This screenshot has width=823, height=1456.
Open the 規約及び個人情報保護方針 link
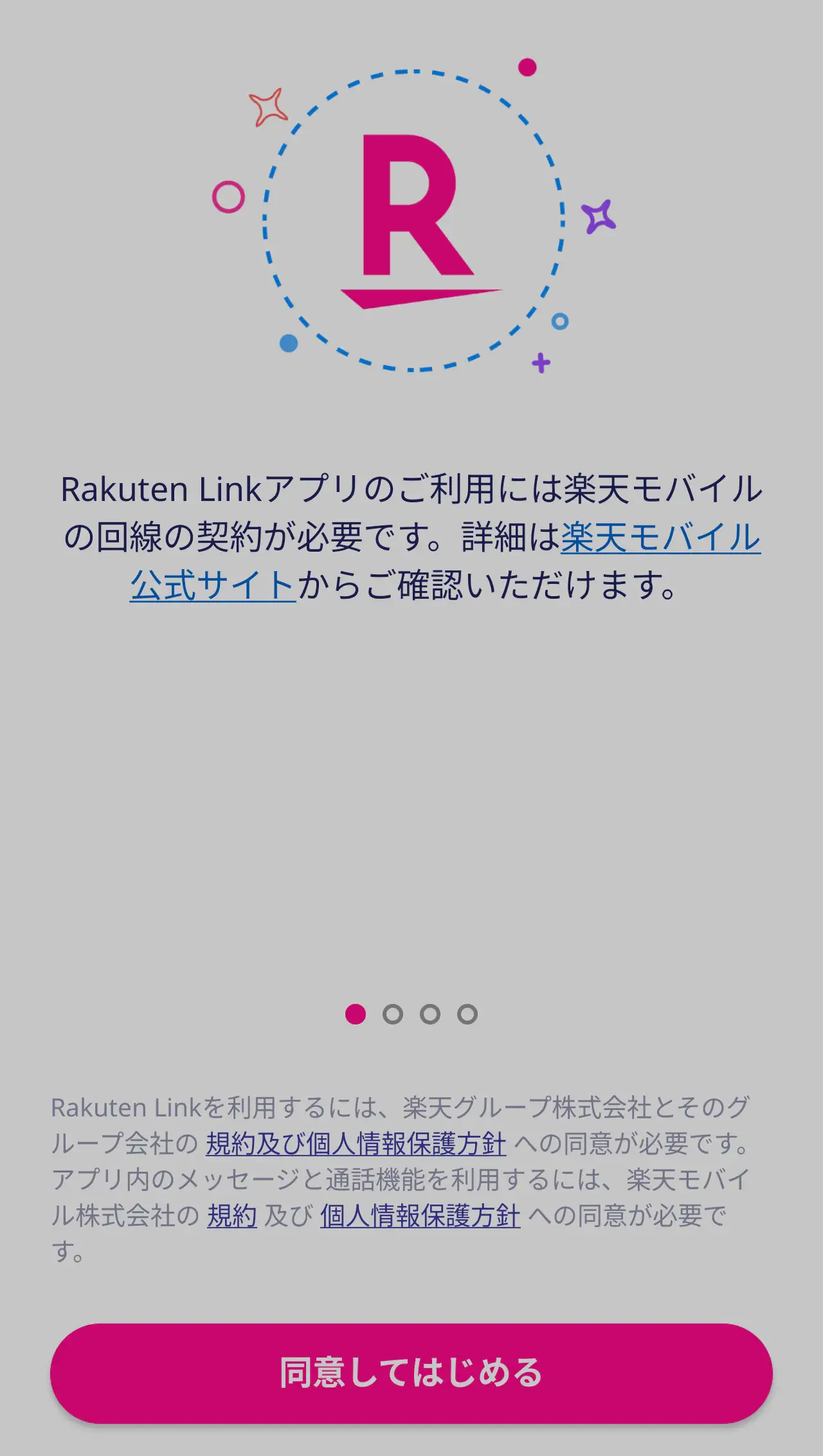point(356,1142)
